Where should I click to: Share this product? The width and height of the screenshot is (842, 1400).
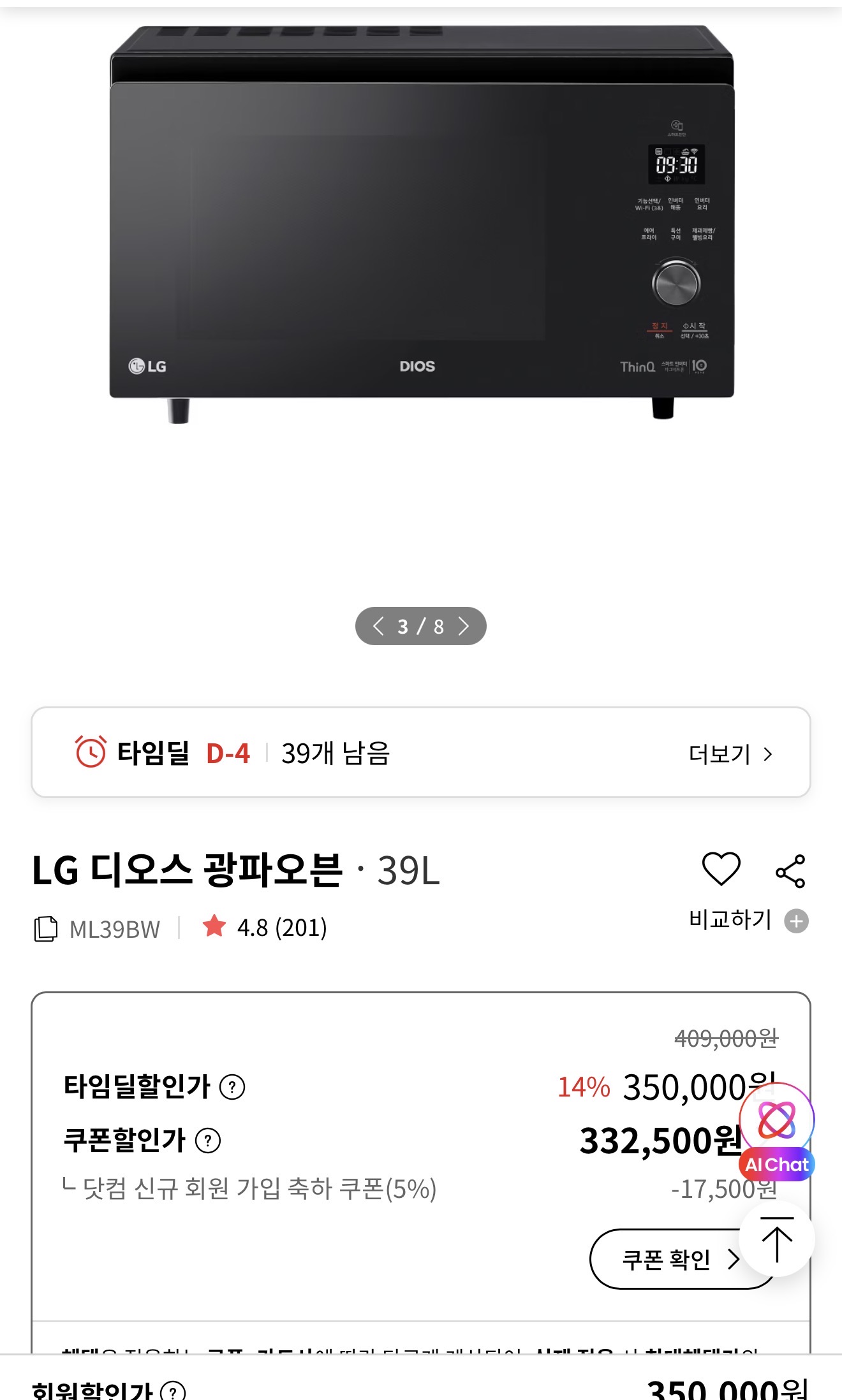pos(790,871)
